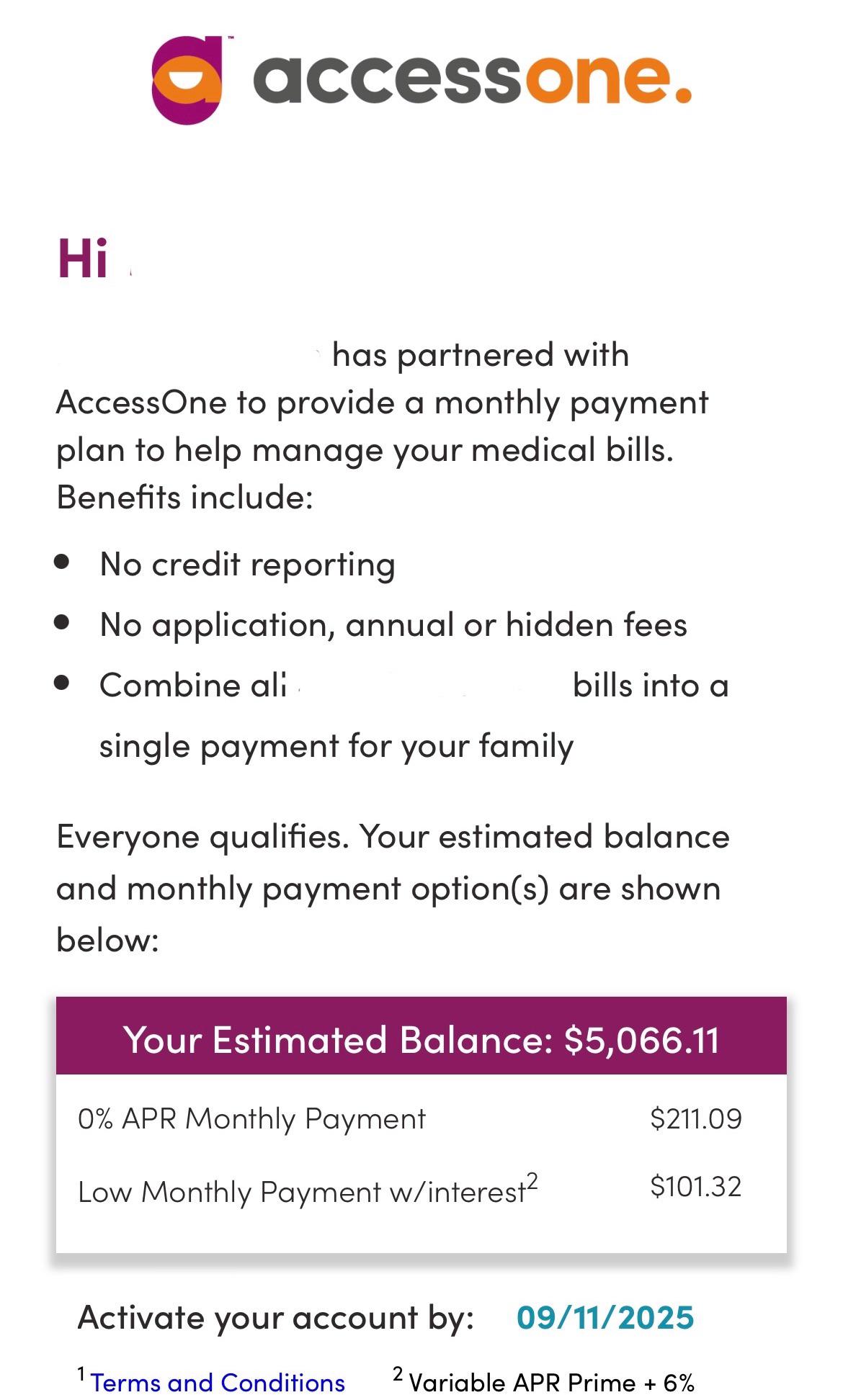Open the Terms and Conditions link
The image size is (843, 1400).
pos(218,1383)
